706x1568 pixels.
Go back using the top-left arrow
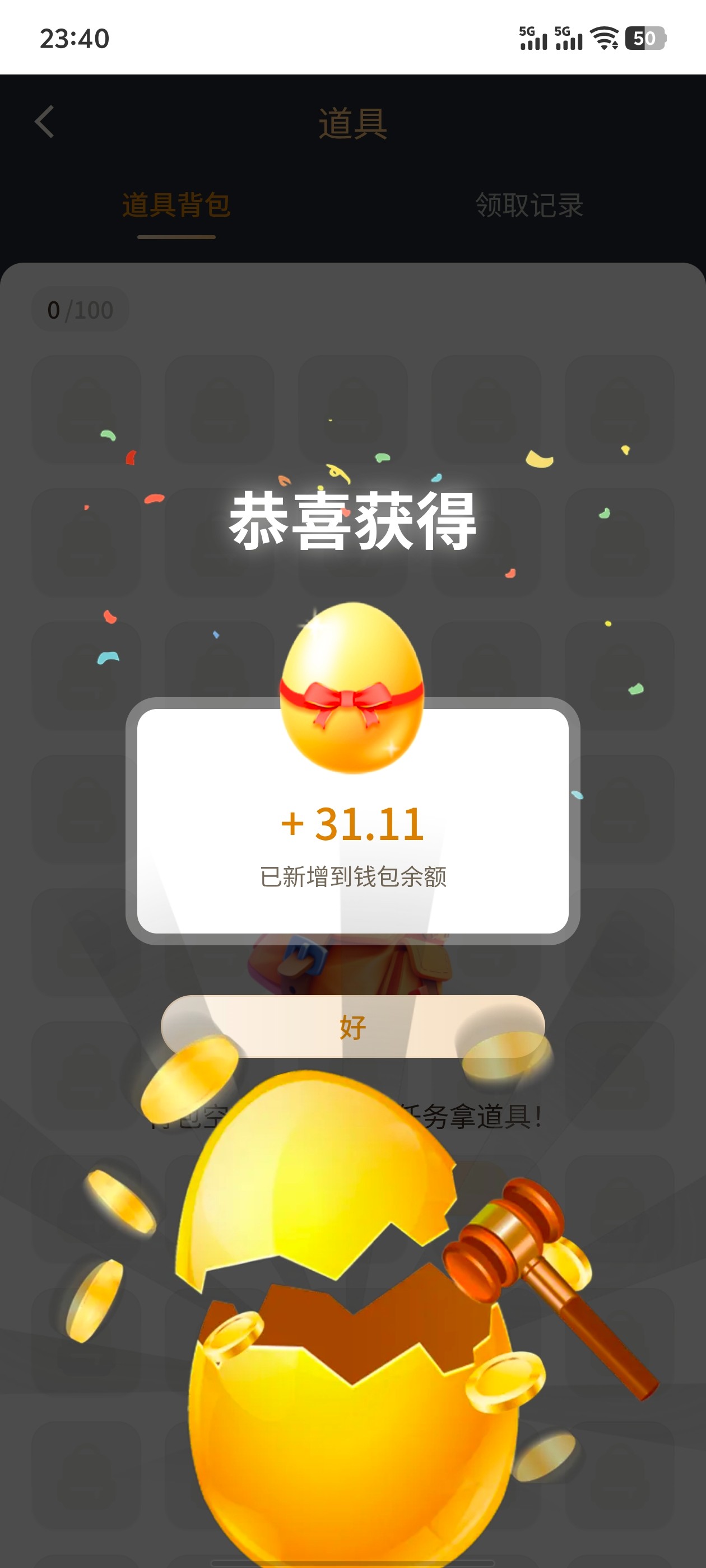coord(45,122)
